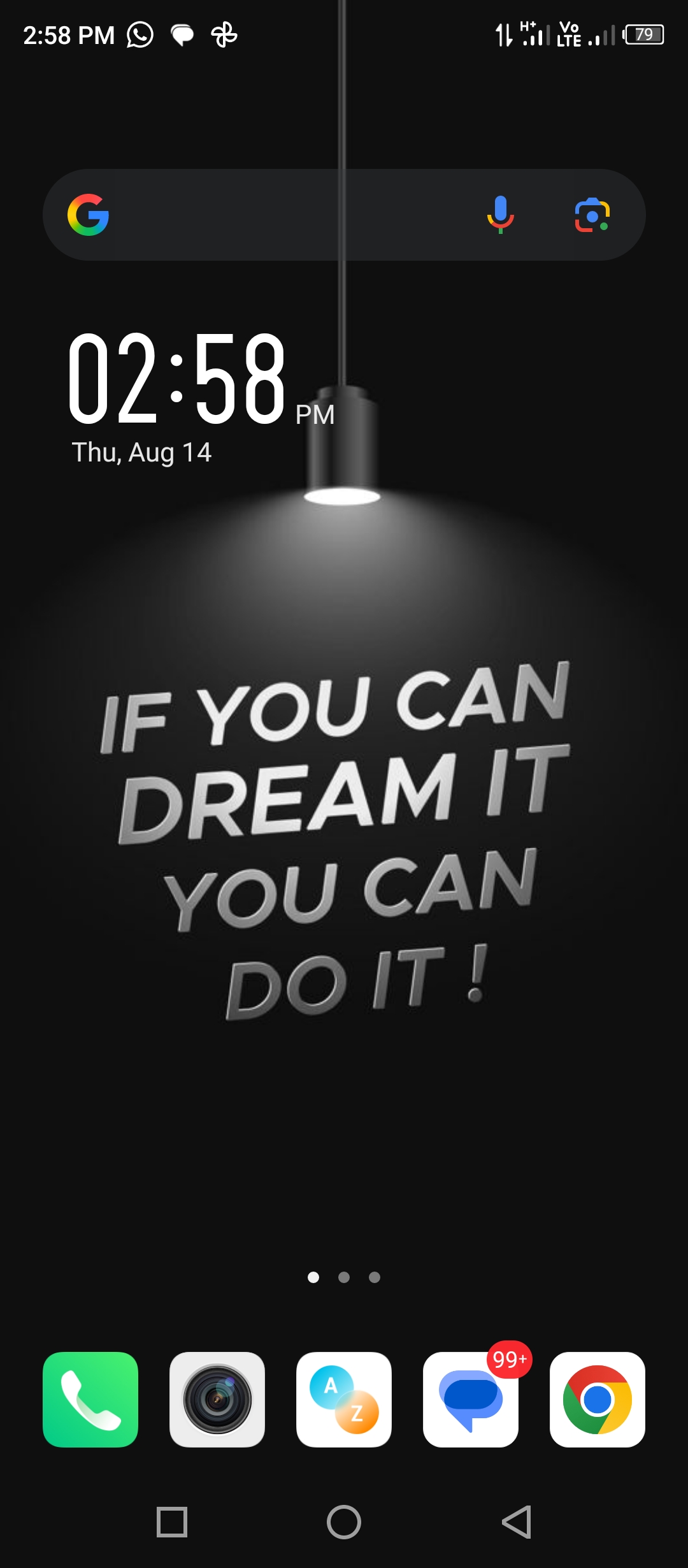Open Google Lens camera search
Screen dimensions: 688x1568
(592, 215)
